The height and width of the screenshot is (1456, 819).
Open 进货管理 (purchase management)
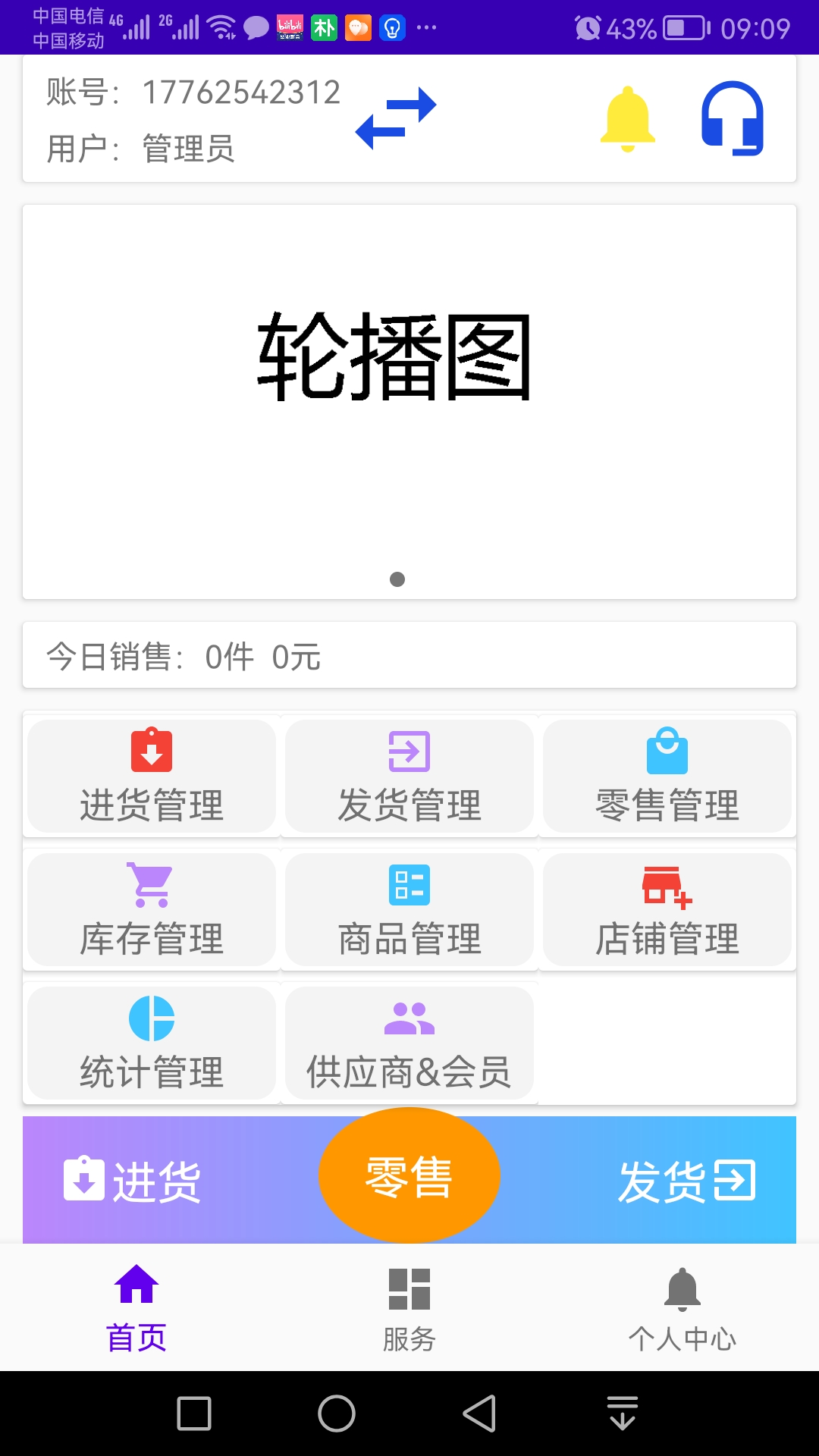[152, 776]
